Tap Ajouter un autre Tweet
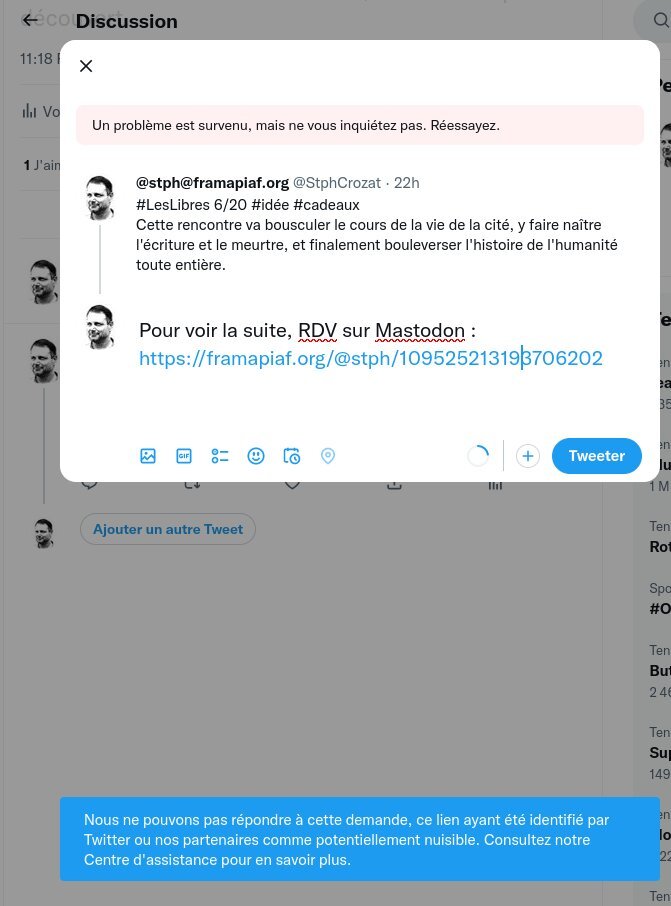Viewport: 671px width, 906px height. click(168, 529)
